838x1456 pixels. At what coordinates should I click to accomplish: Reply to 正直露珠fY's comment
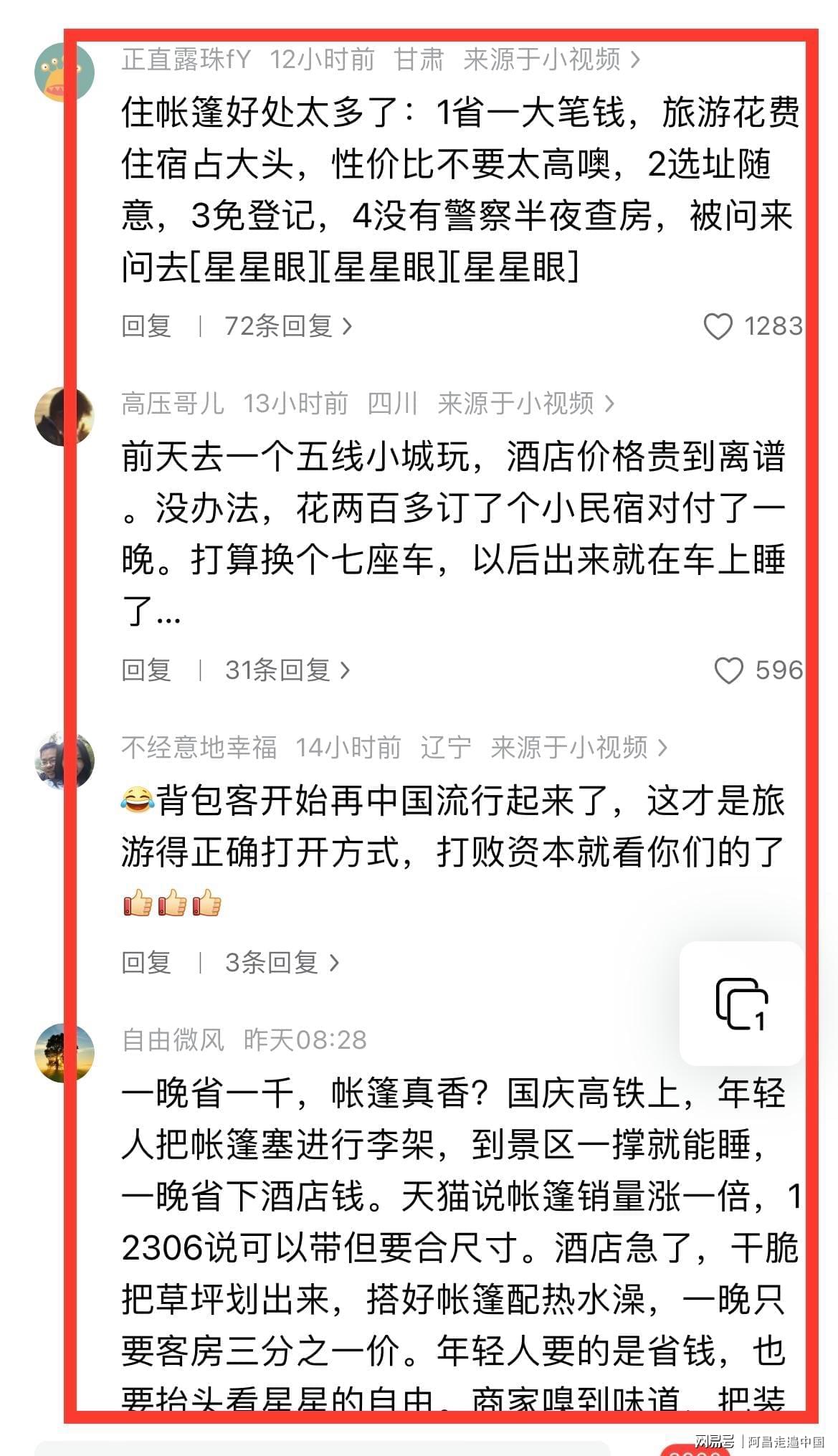pyautogui.click(x=146, y=326)
